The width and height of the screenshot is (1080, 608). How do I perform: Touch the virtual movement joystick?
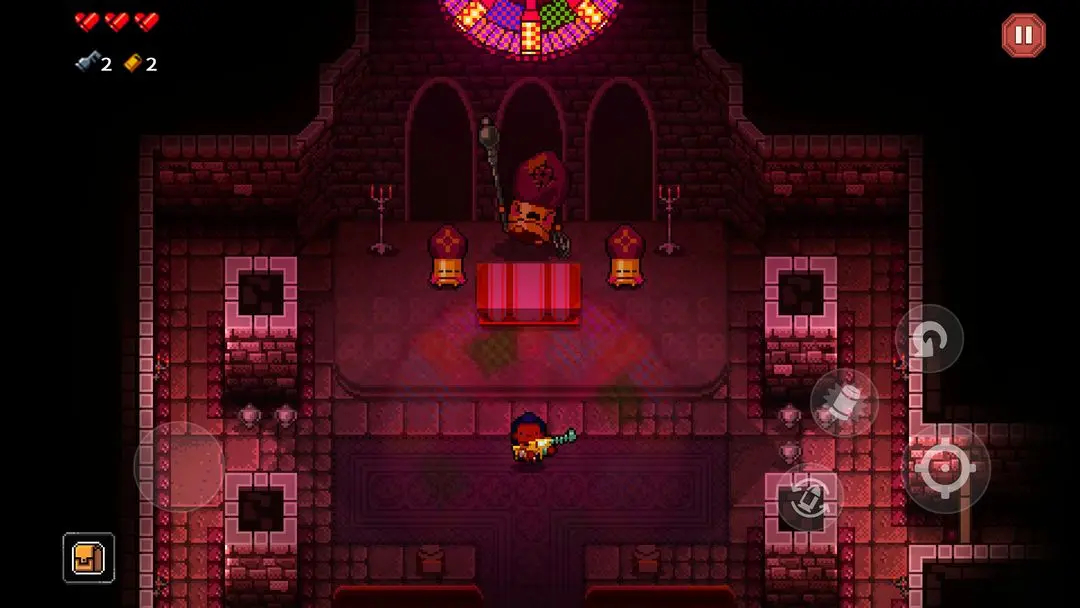tap(179, 466)
